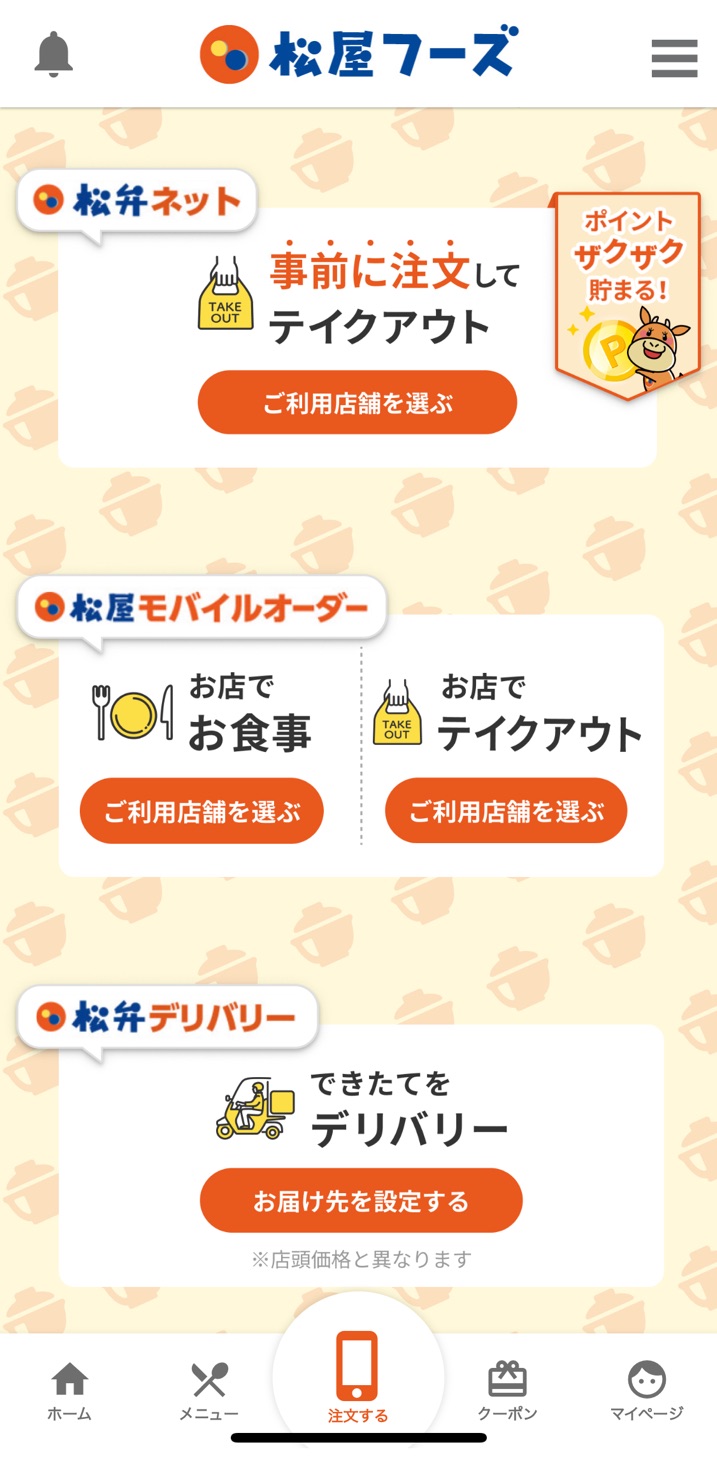Choose store for お店でテイクアウト

[506, 811]
